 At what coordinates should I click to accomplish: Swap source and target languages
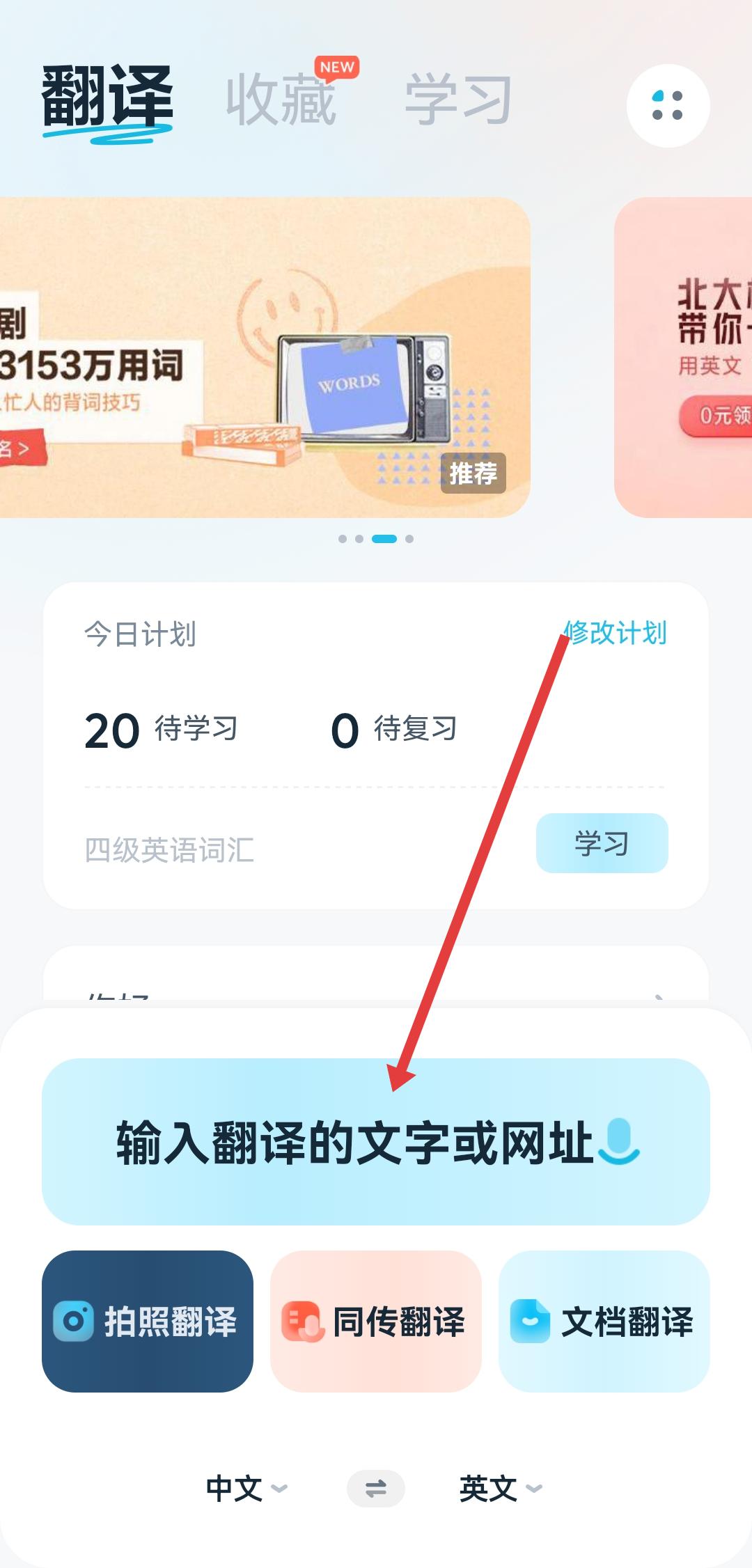[x=376, y=1489]
